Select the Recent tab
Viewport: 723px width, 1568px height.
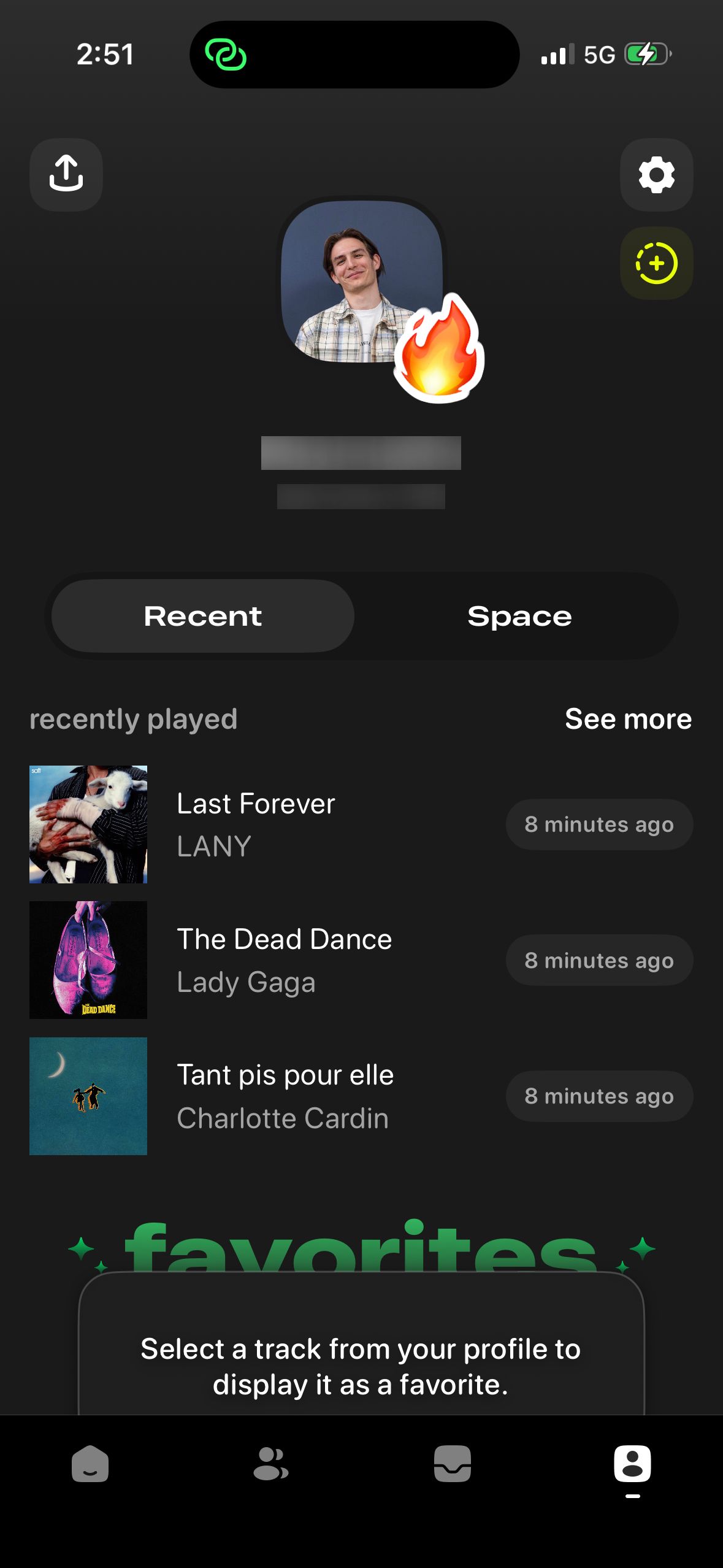[x=203, y=616]
